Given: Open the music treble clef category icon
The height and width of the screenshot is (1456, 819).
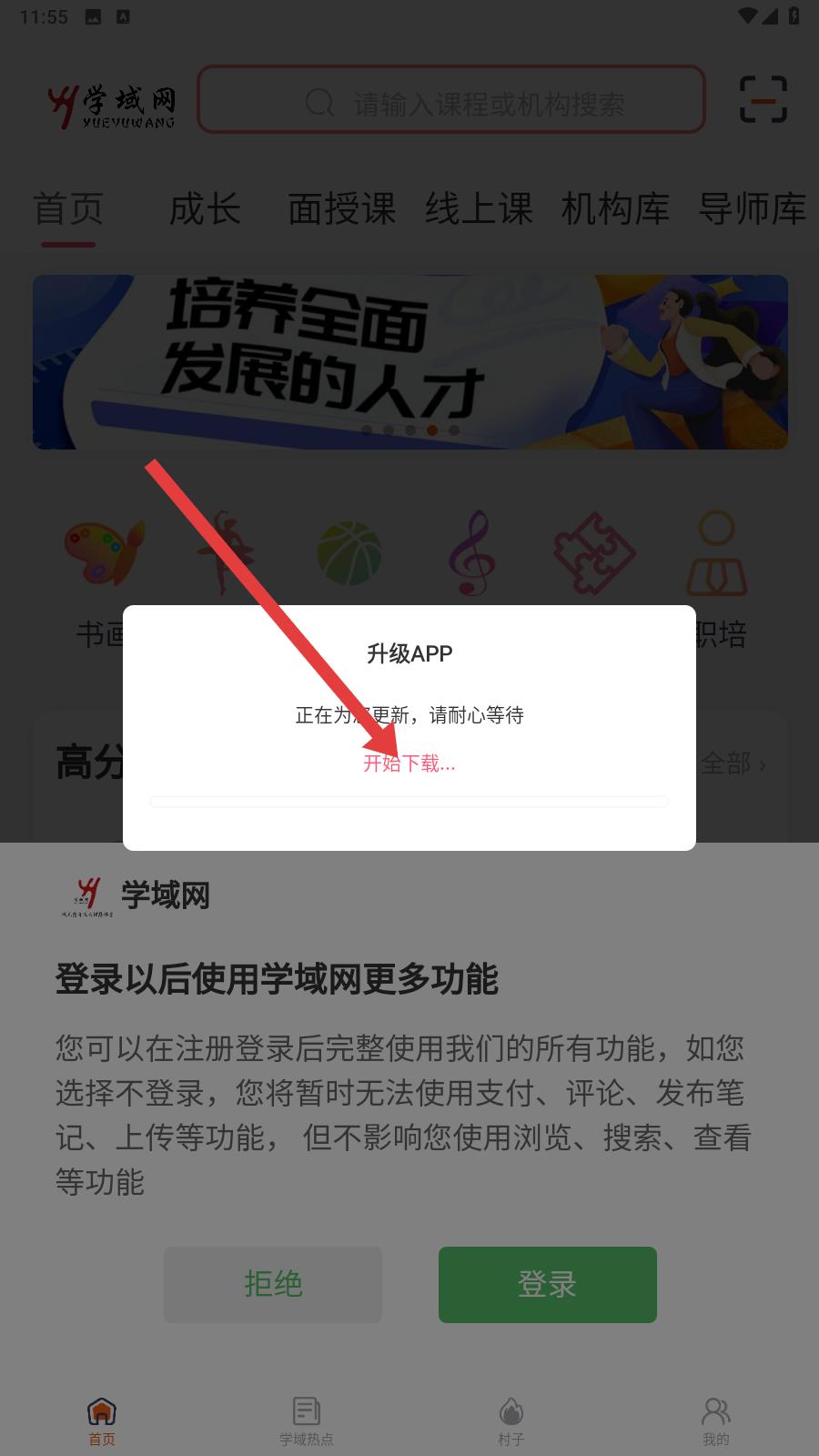Looking at the screenshot, I should (472, 553).
